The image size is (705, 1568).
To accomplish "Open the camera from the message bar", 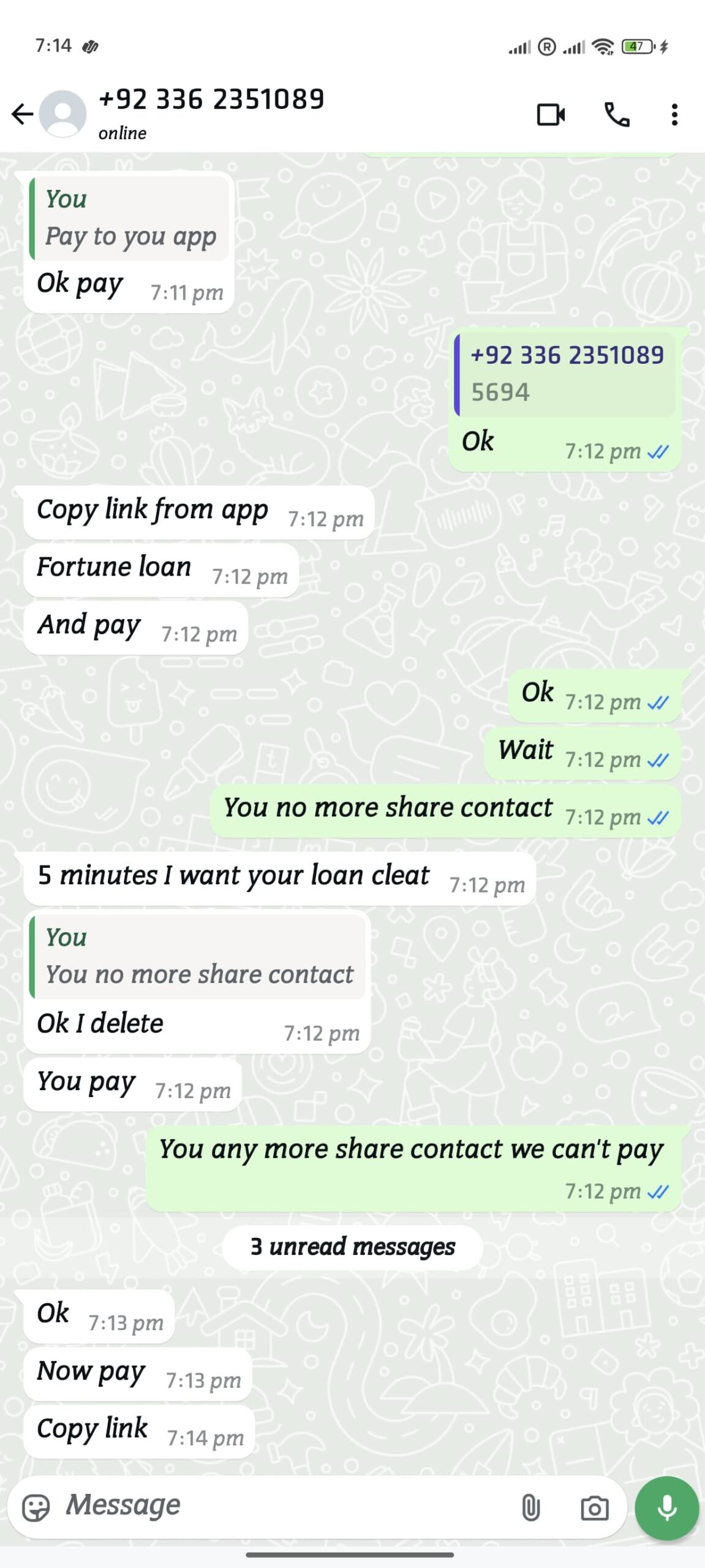I will coord(594,1507).
